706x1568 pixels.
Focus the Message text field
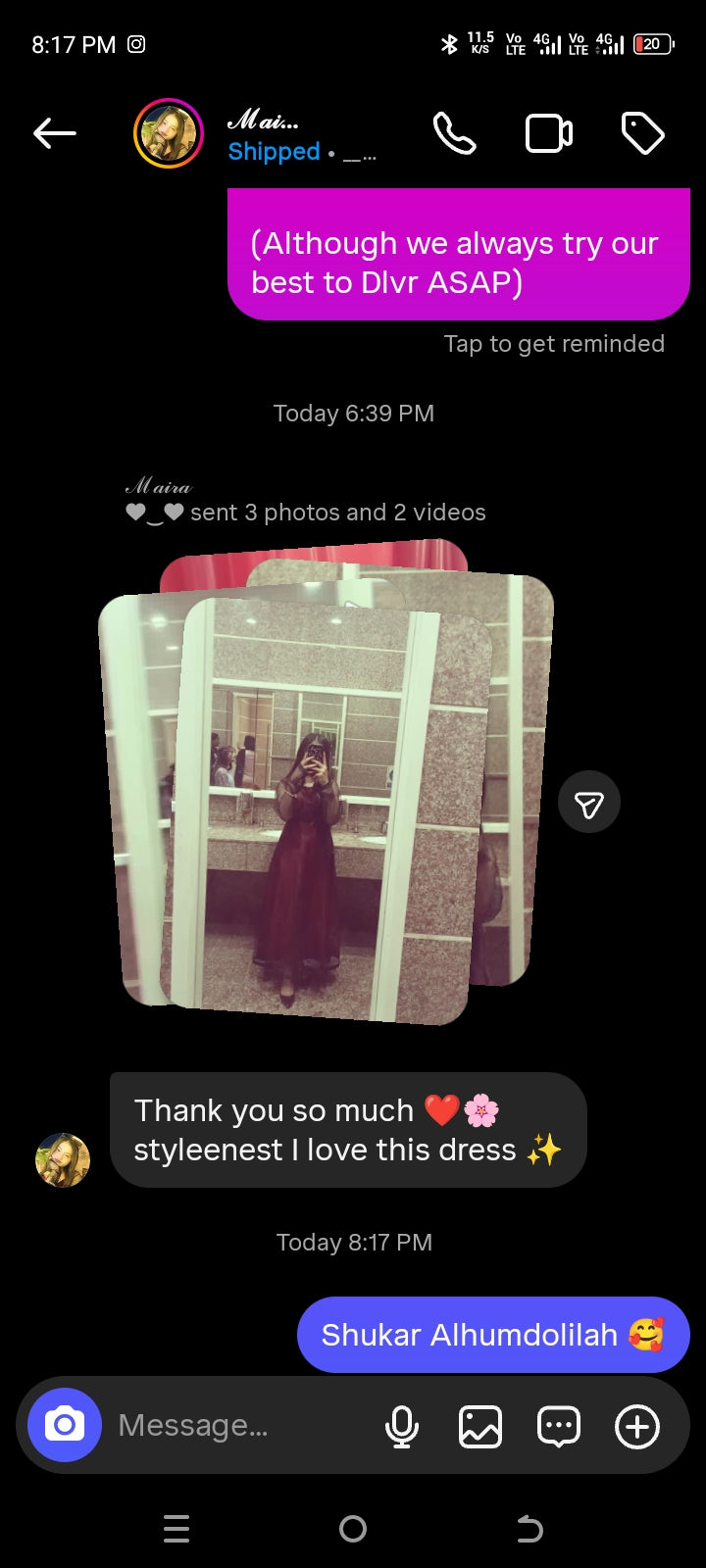235,1425
